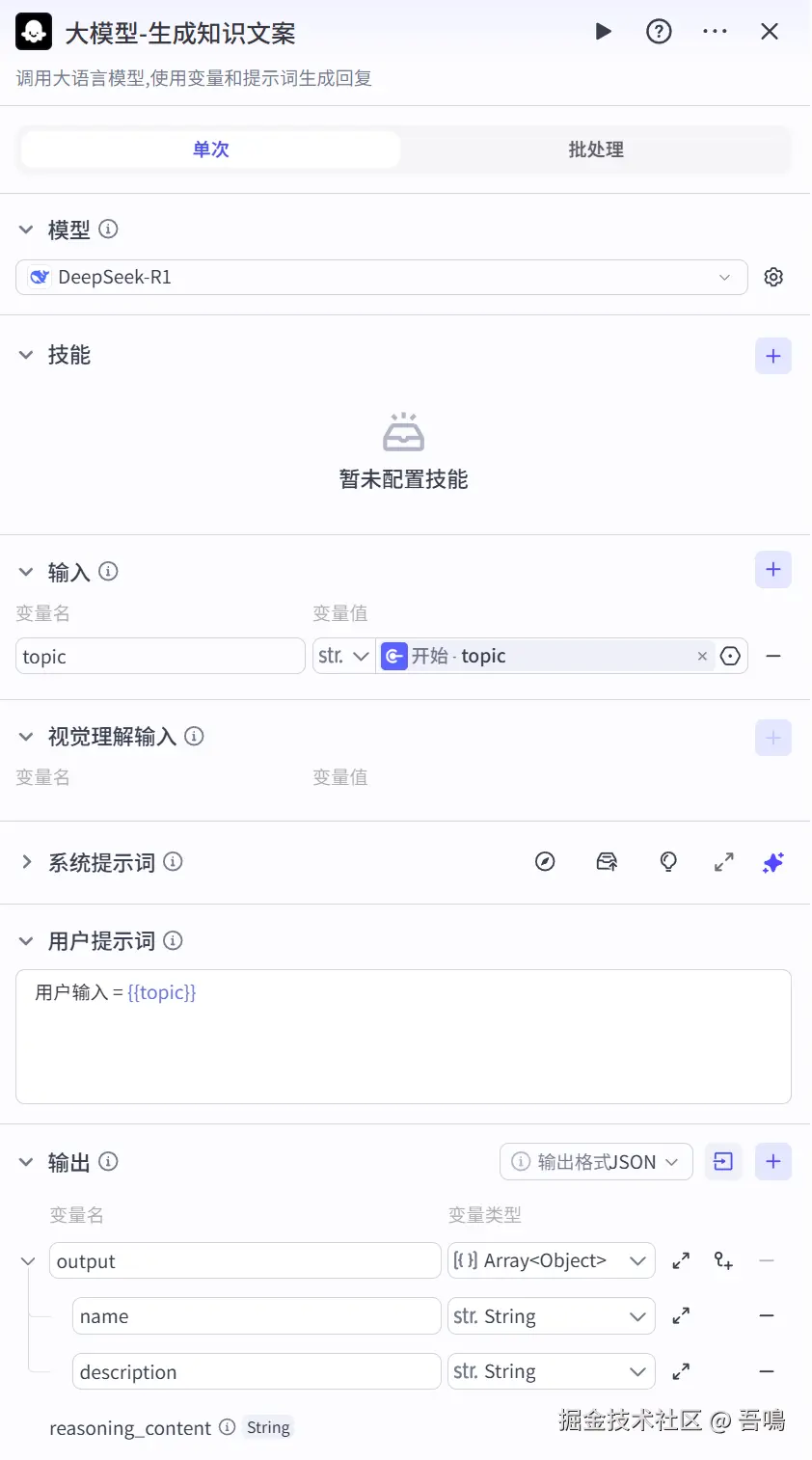Optimize system prompt with AI sparkle icon

[773, 862]
